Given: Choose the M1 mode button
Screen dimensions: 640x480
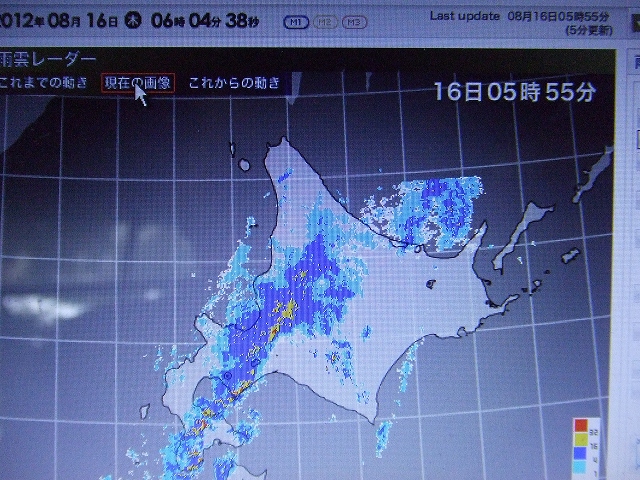Looking at the screenshot, I should click(297, 21).
